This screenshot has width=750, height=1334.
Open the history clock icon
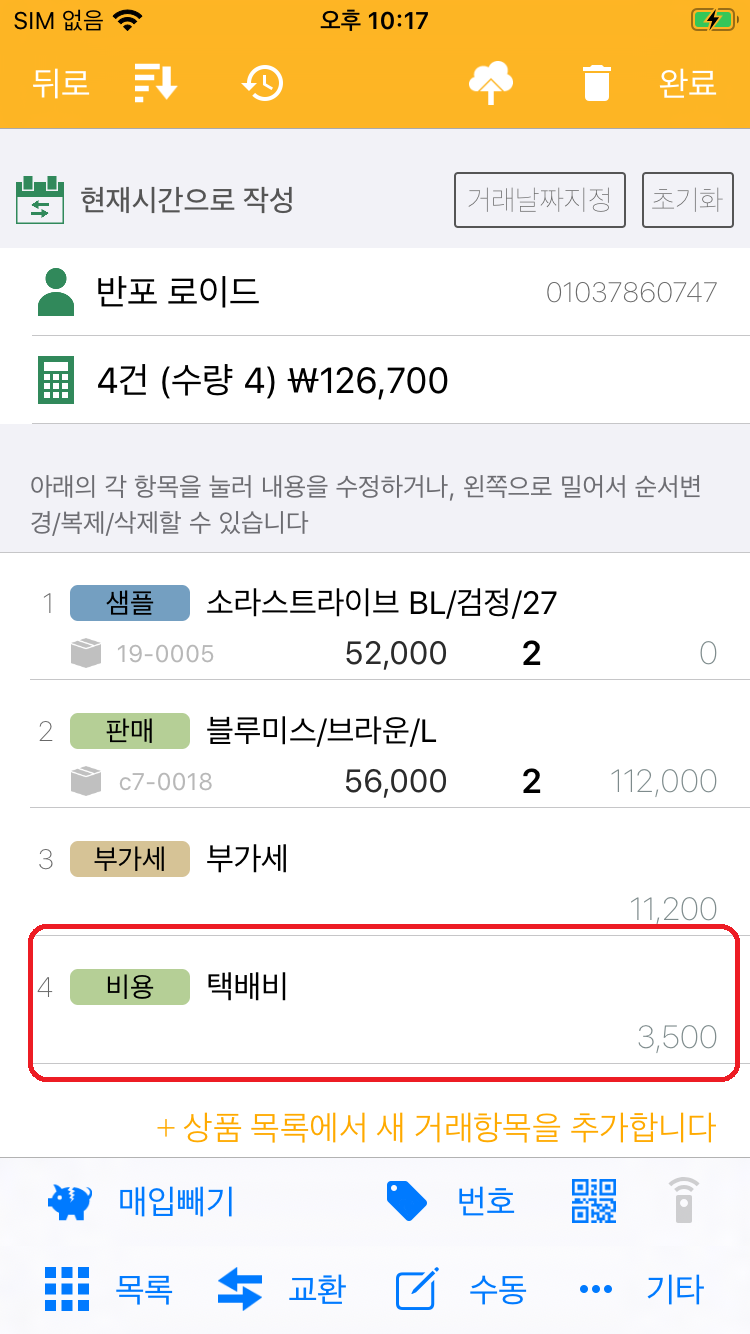click(x=263, y=83)
